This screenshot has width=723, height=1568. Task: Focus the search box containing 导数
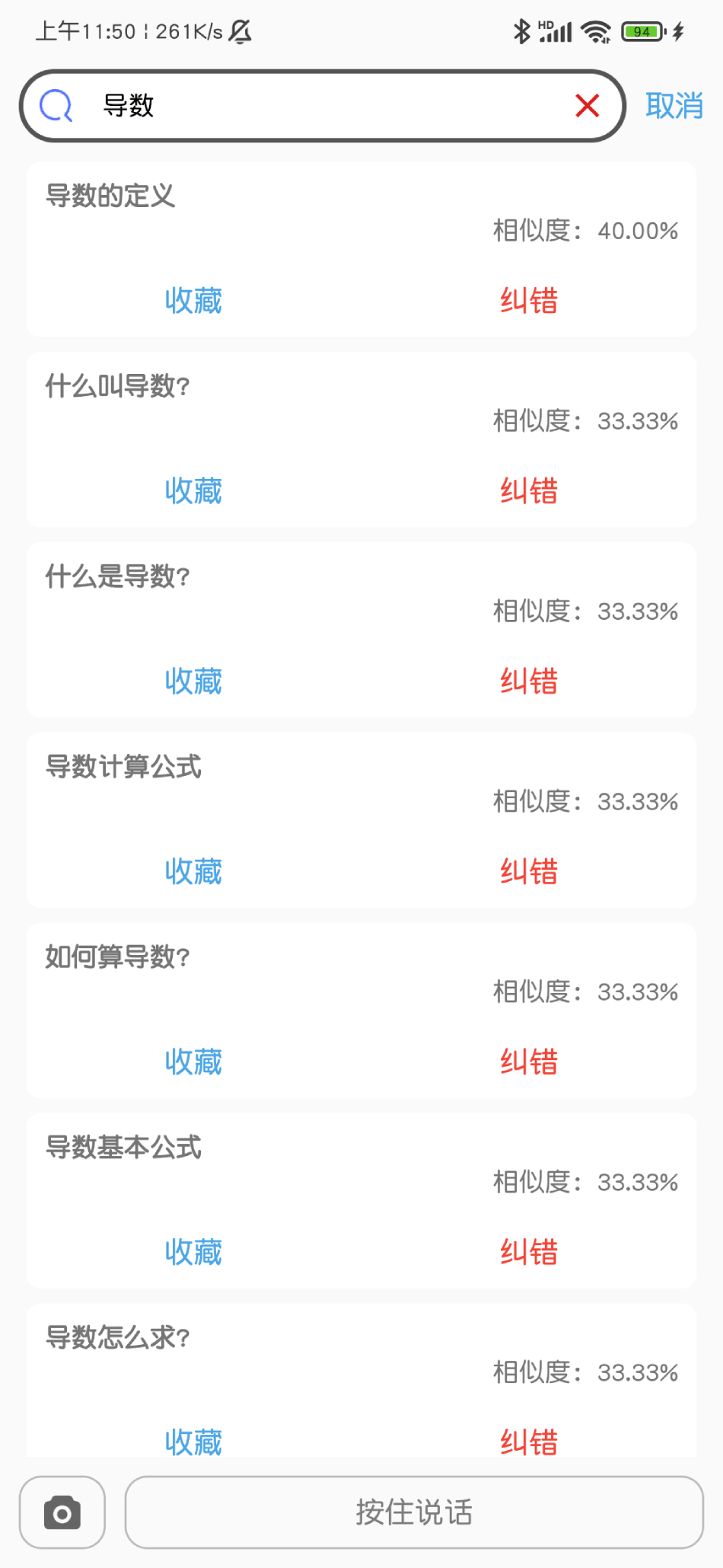click(x=320, y=106)
